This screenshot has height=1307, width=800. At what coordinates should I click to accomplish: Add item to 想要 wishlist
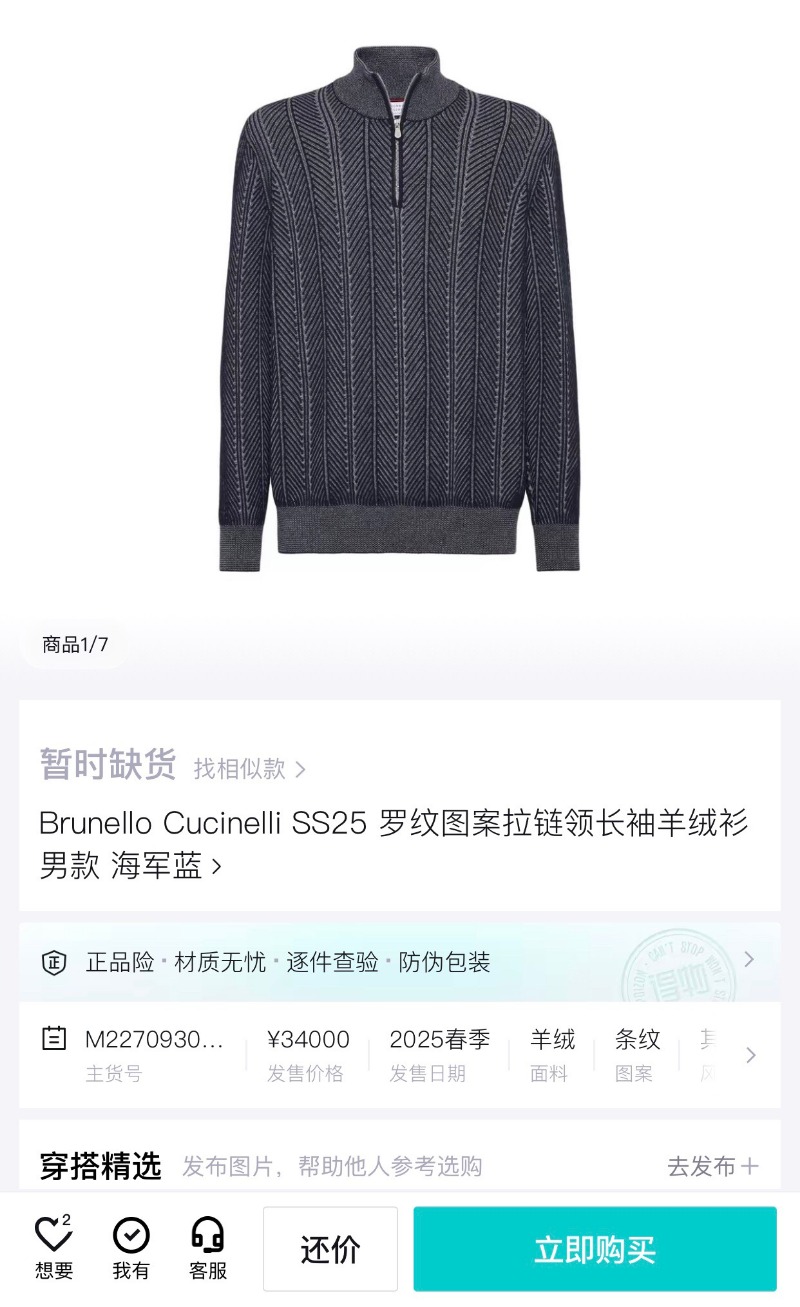tap(54, 1247)
